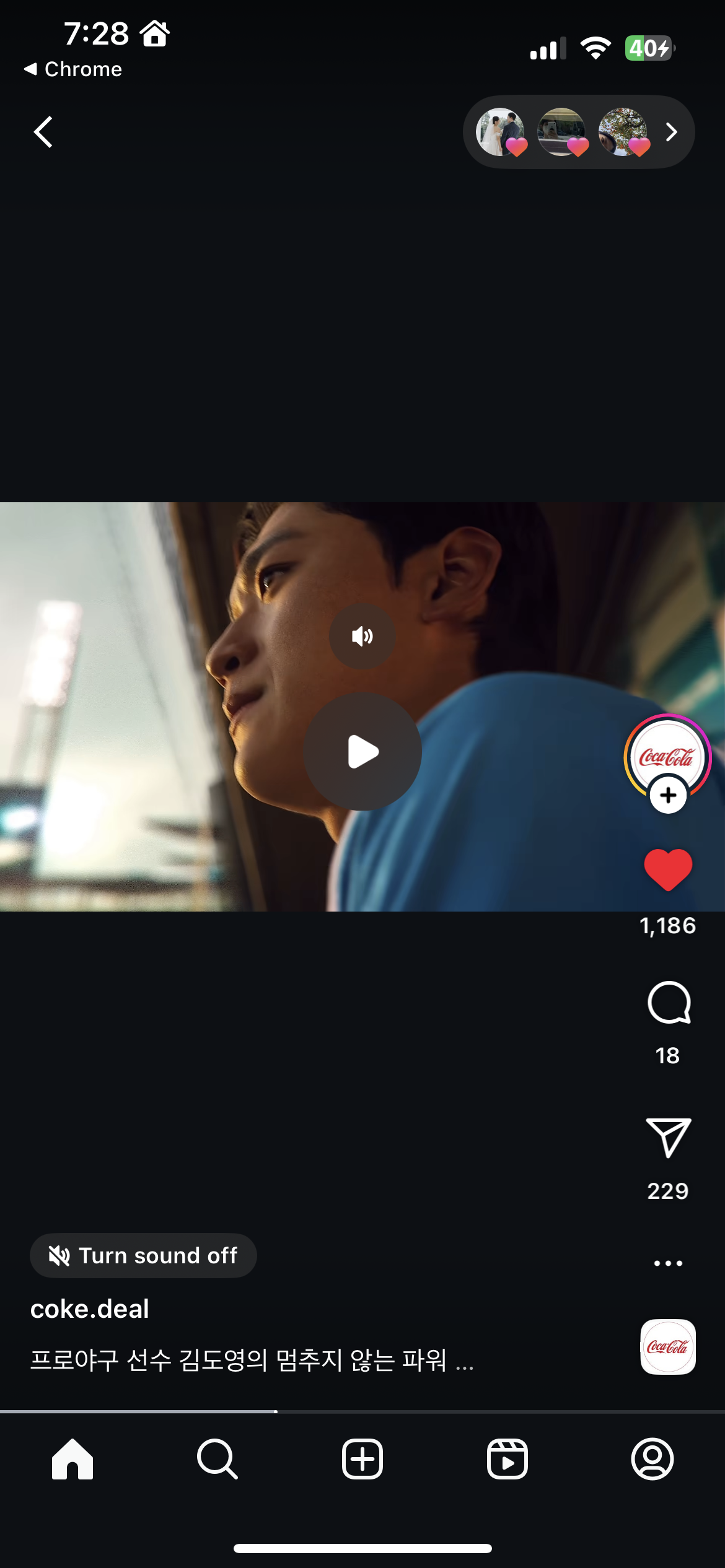Viewport: 725px width, 1568px height.
Task: Go to the Home tab
Action: pos(72,1459)
